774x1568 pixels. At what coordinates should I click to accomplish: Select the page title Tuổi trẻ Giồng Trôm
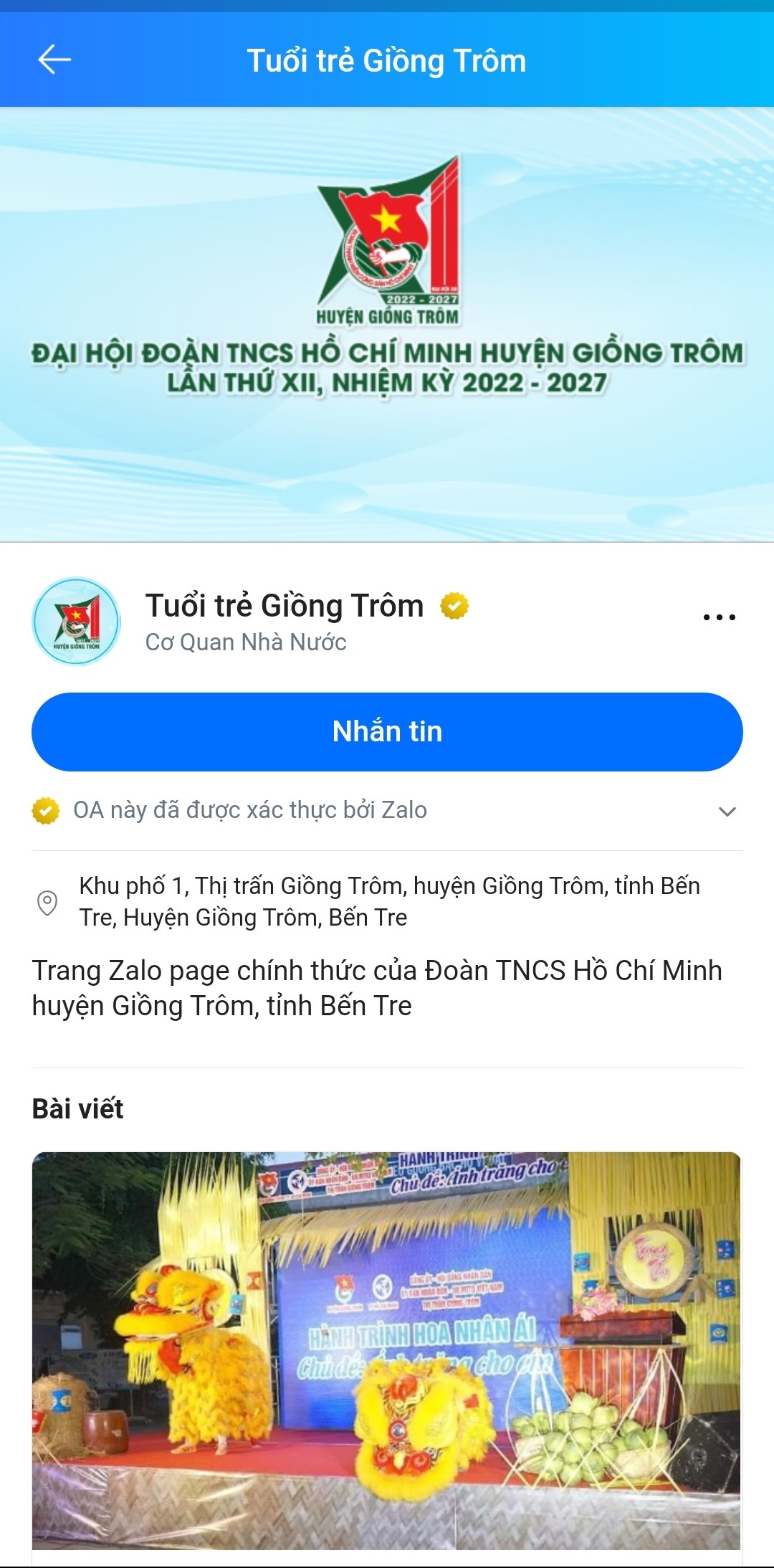click(x=283, y=606)
